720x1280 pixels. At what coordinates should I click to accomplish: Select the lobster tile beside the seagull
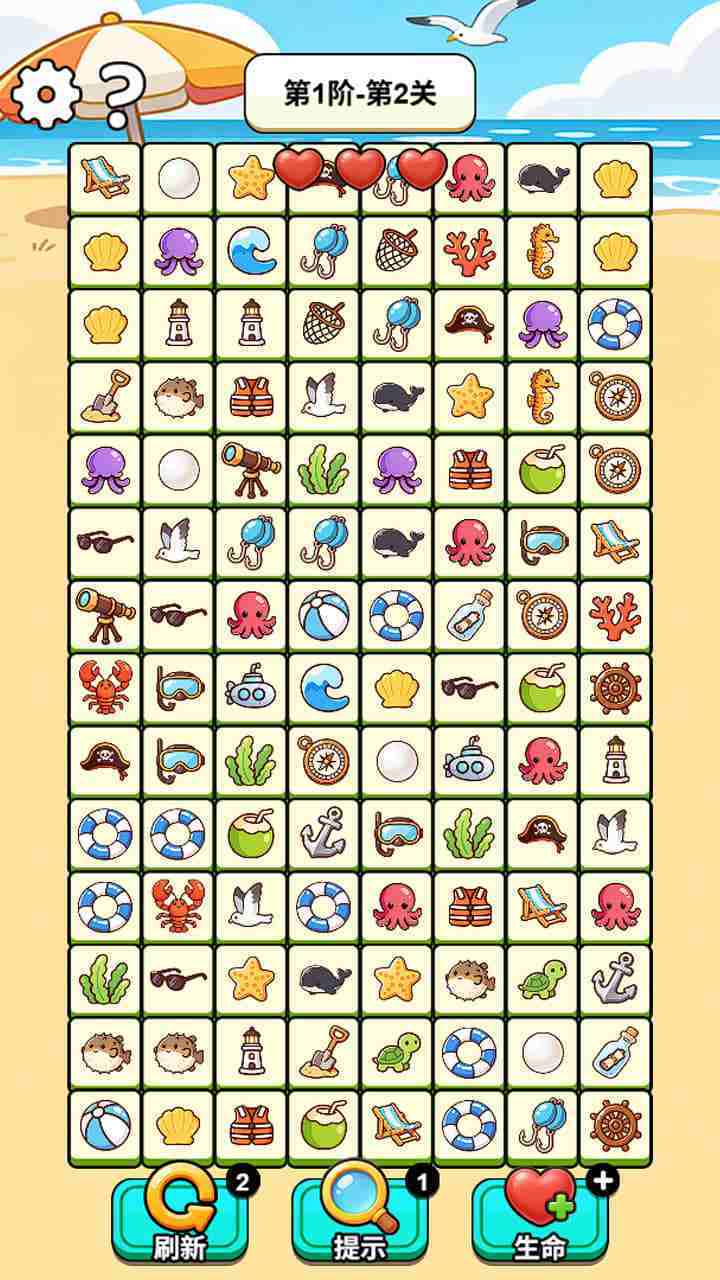[178, 908]
